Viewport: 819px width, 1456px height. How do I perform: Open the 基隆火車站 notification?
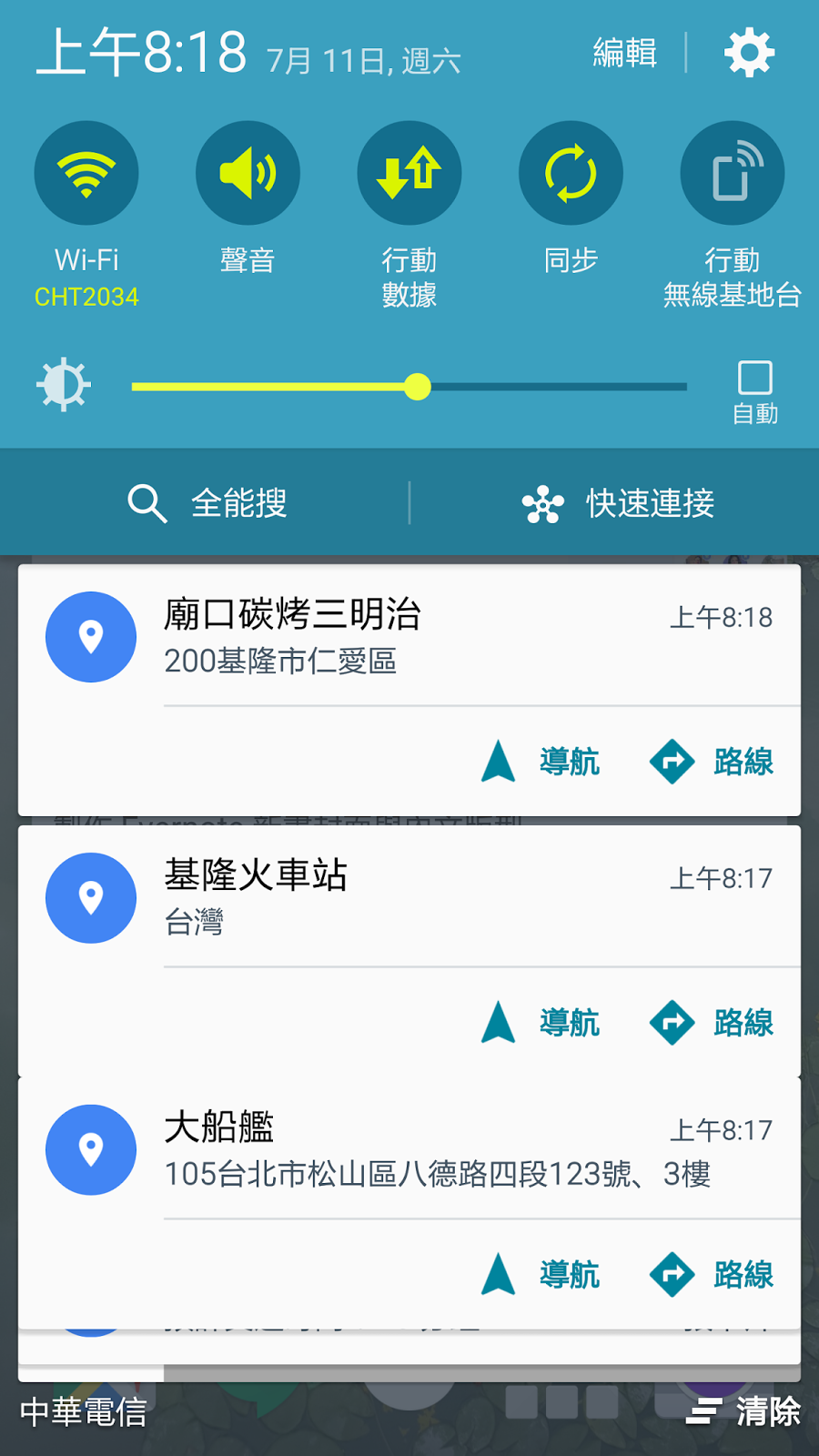pyautogui.click(x=364, y=898)
